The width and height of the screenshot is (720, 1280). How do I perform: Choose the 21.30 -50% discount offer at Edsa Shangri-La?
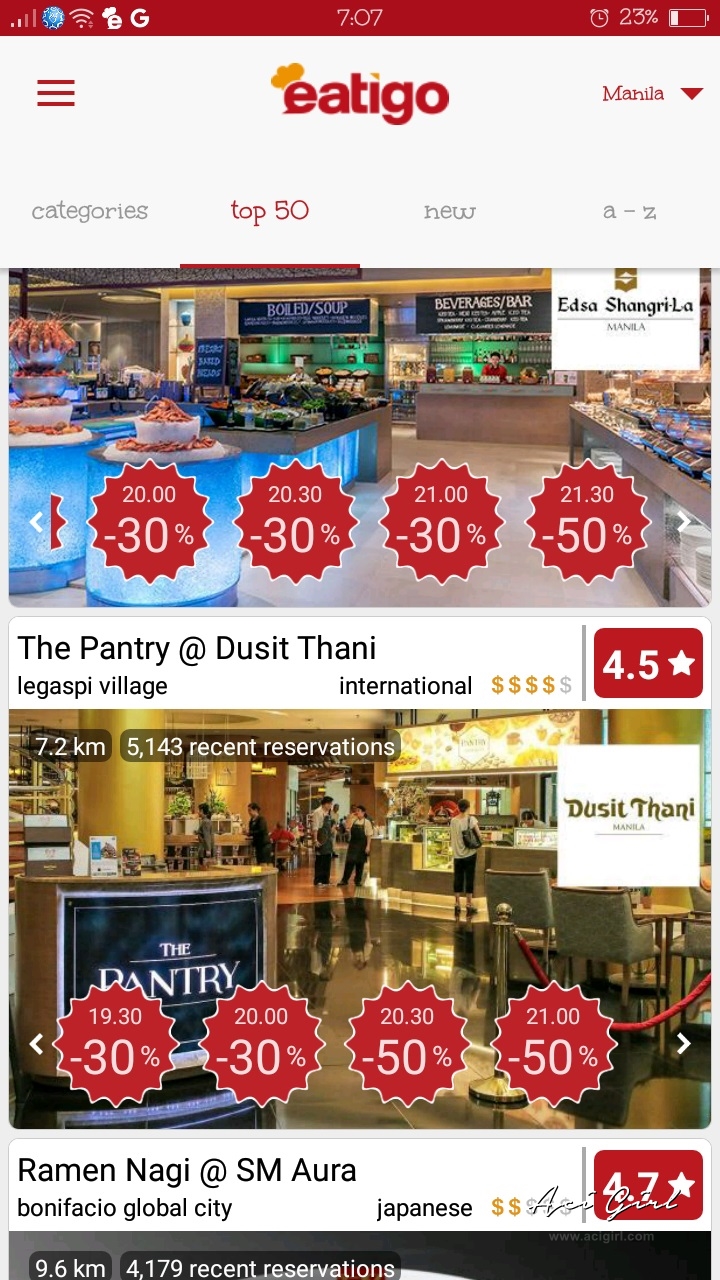tap(589, 523)
